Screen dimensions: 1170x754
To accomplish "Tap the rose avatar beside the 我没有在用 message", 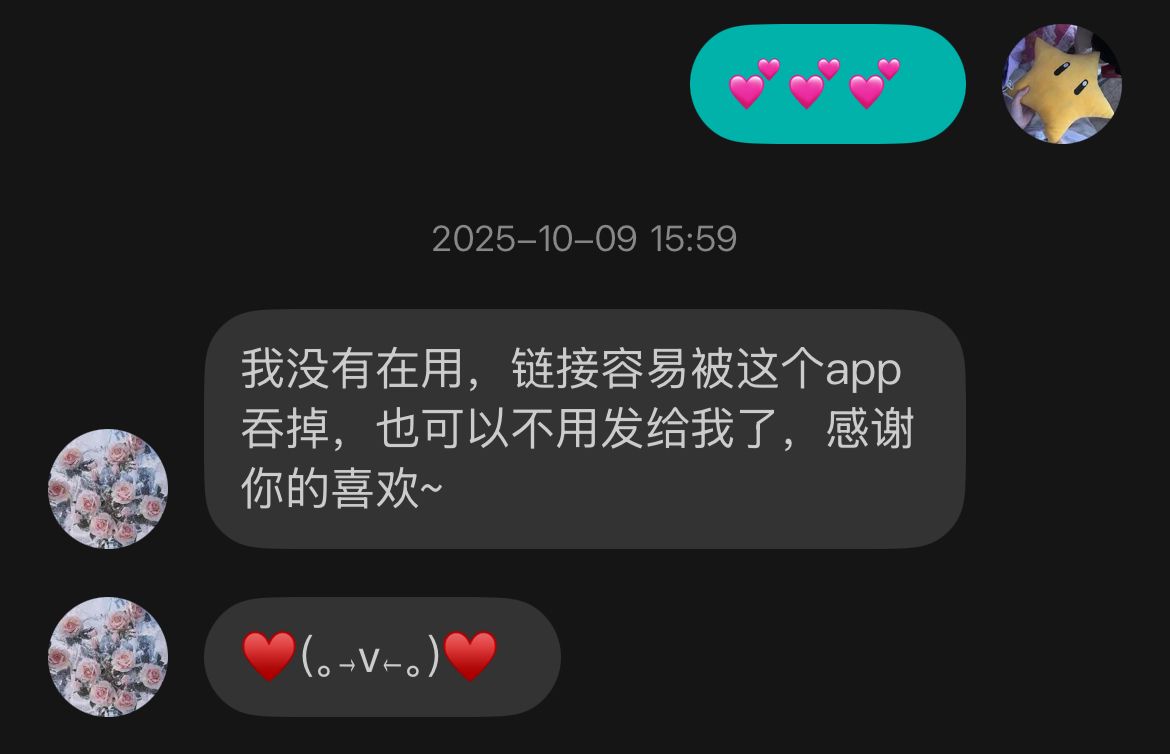I will coord(108,489).
